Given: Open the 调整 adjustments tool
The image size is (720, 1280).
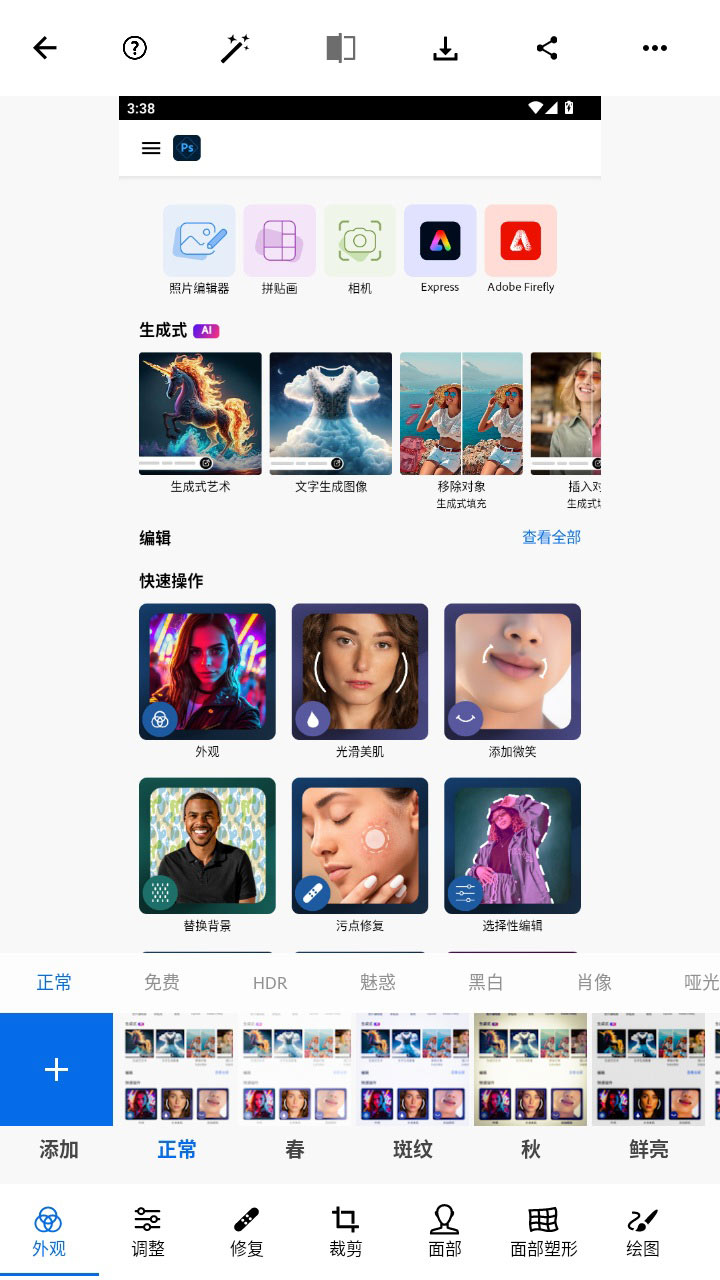Looking at the screenshot, I should point(148,1231).
